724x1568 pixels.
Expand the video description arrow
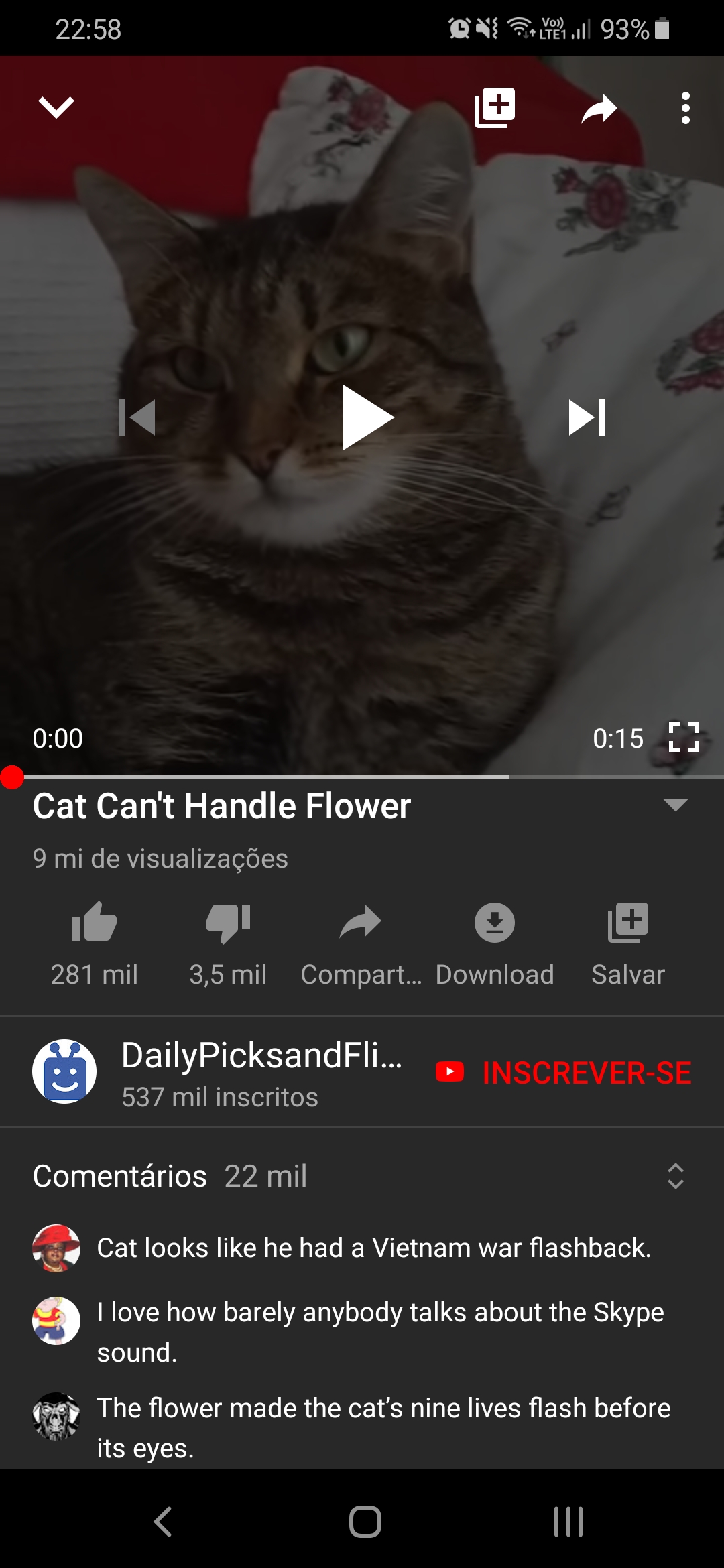coord(675,805)
